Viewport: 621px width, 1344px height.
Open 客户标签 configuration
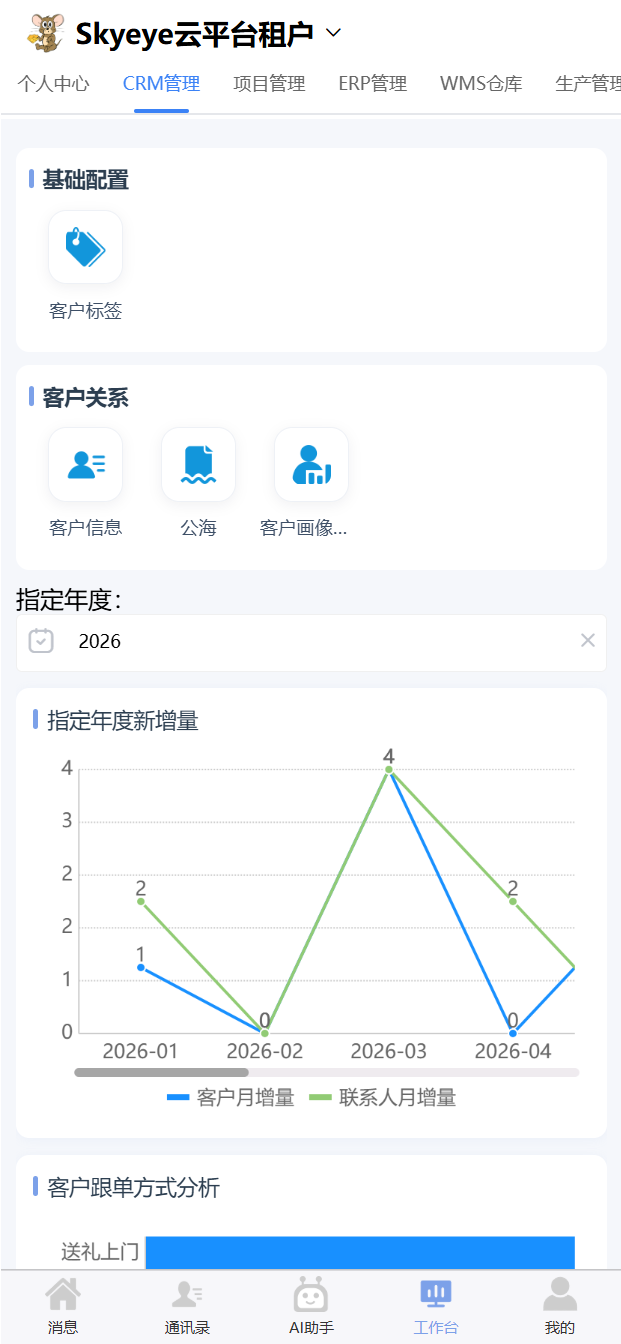[85, 267]
